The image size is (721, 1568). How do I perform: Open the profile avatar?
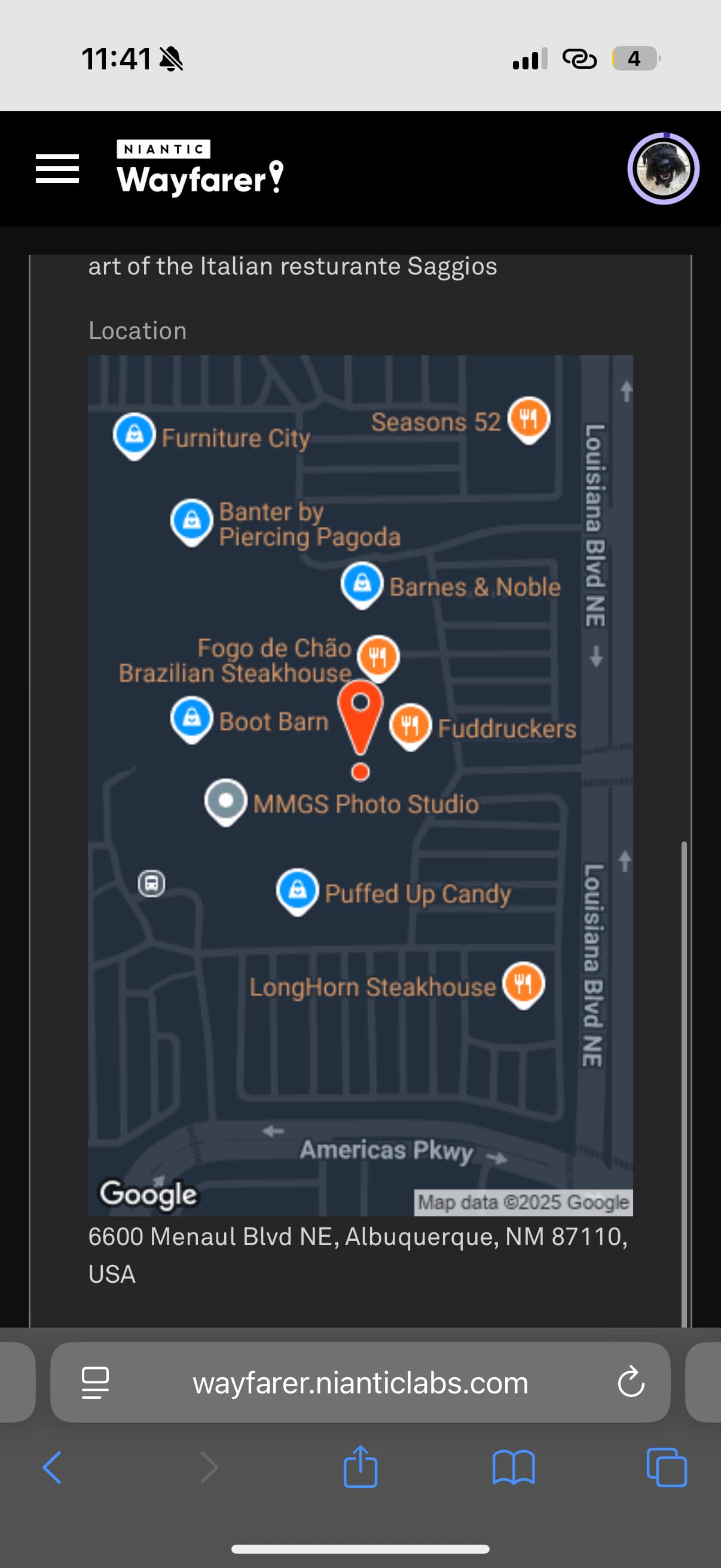point(663,169)
